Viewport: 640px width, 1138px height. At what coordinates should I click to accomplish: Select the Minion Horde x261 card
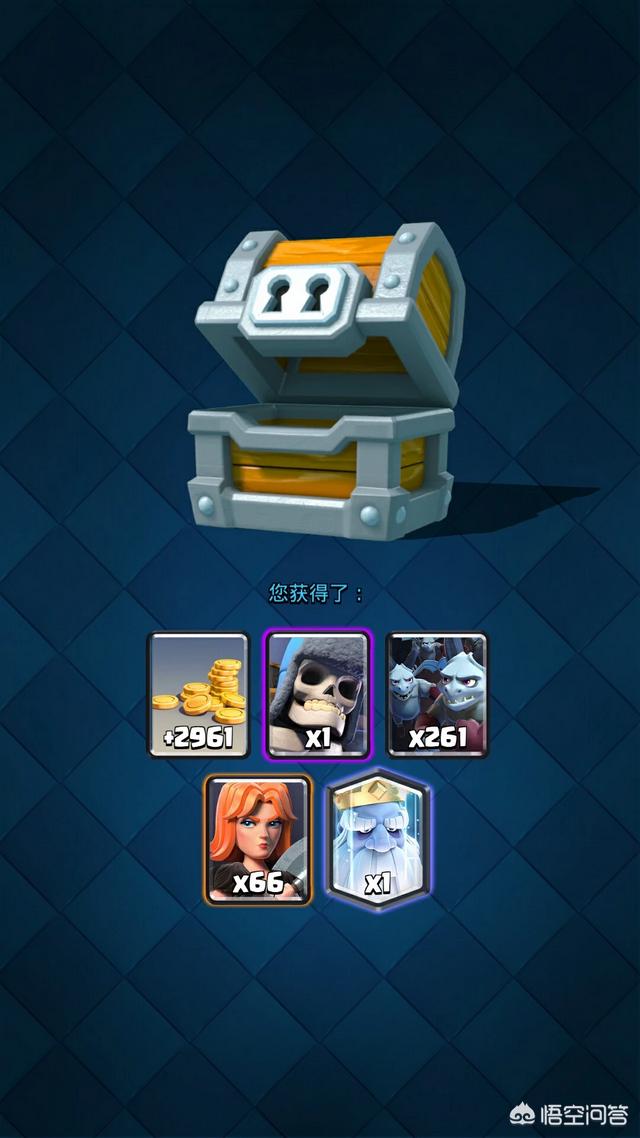437,695
